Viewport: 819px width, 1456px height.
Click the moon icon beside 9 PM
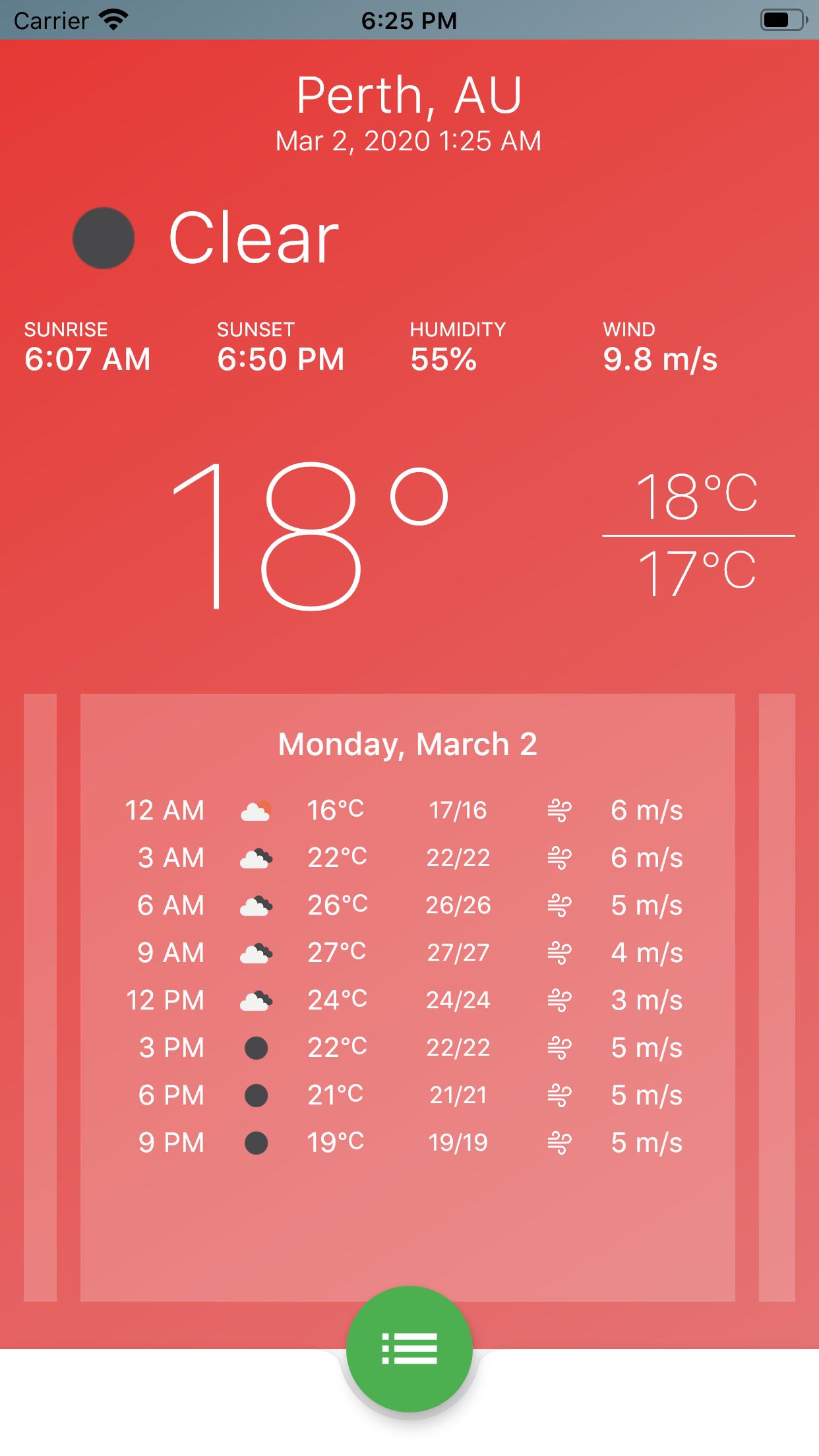tap(257, 1141)
